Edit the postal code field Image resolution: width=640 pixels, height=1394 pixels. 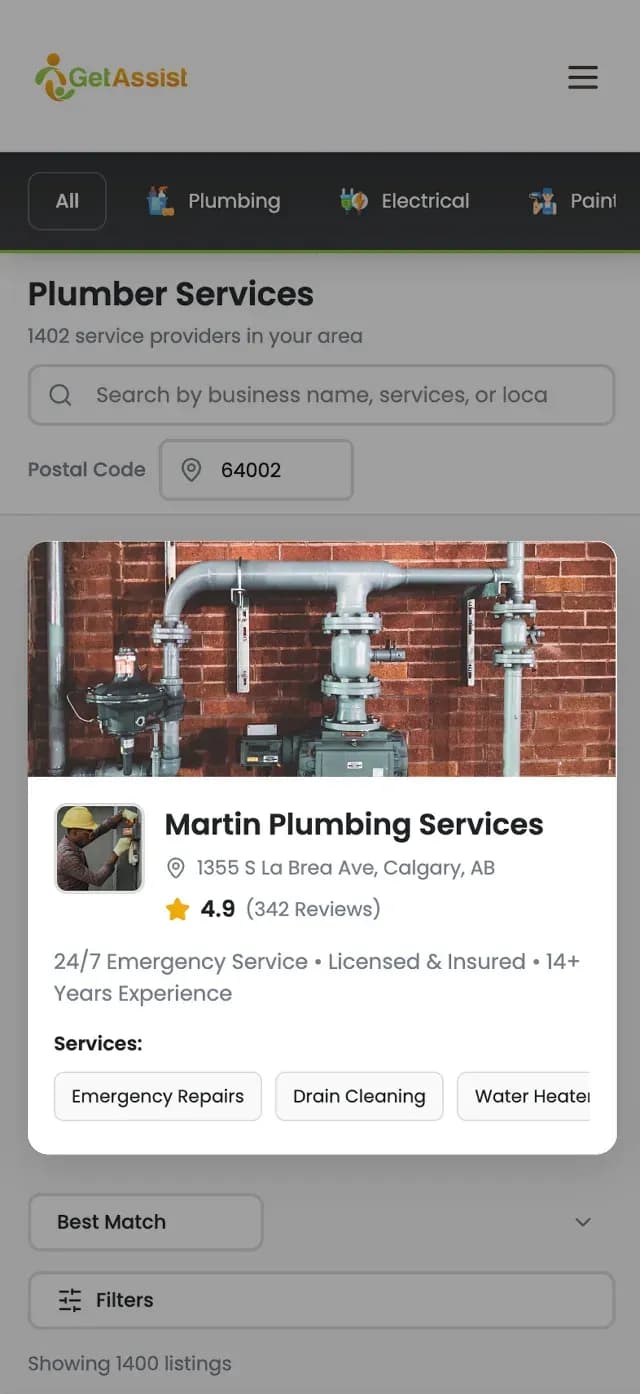pyautogui.click(x=256, y=470)
